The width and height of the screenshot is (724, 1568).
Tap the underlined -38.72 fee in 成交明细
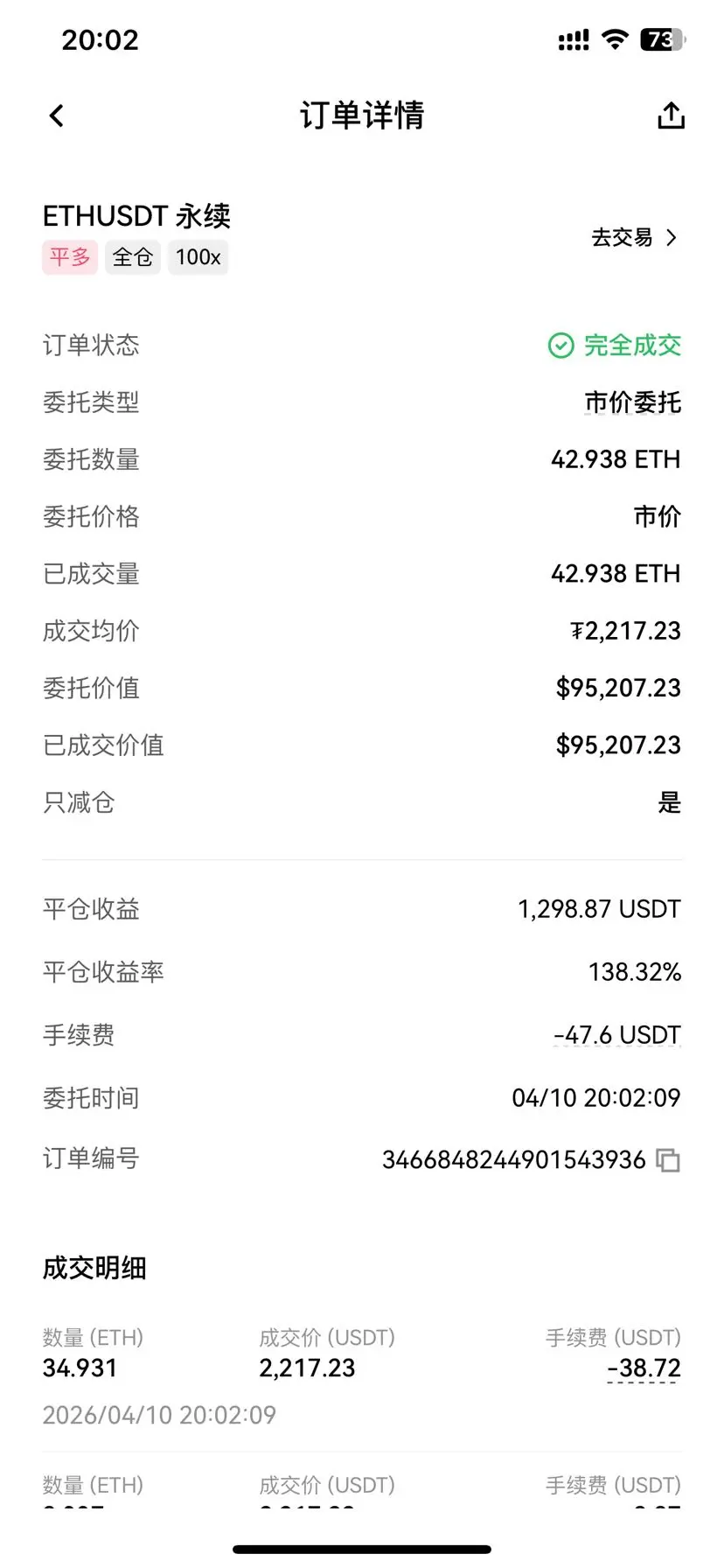click(x=644, y=1368)
